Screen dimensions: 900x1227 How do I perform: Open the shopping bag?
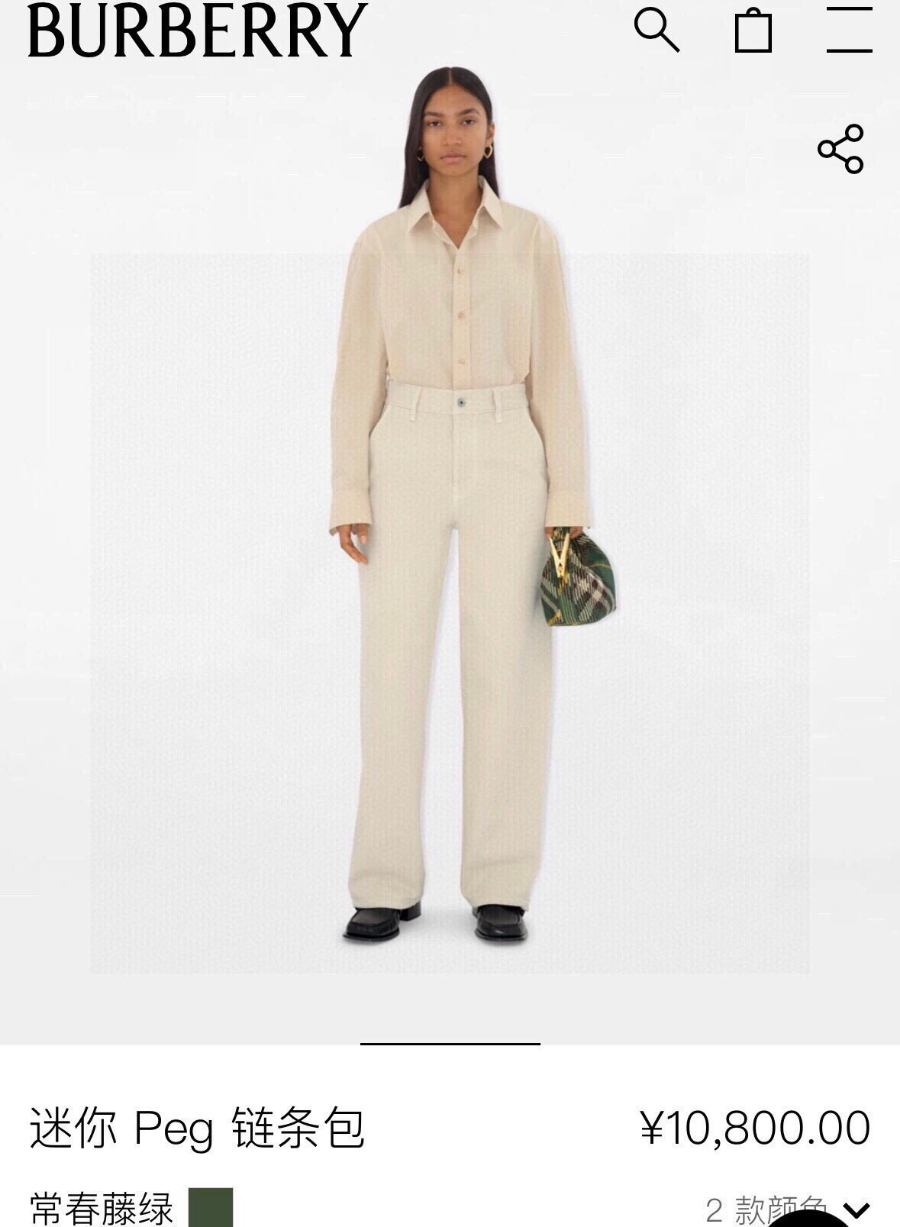pyautogui.click(x=753, y=30)
